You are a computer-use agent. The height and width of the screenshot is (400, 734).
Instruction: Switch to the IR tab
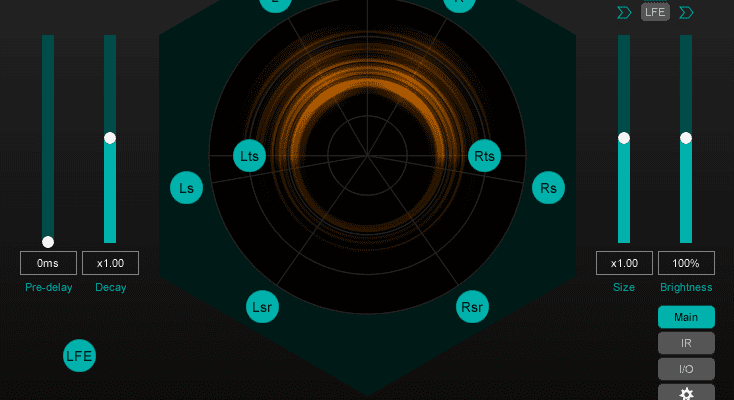point(686,343)
